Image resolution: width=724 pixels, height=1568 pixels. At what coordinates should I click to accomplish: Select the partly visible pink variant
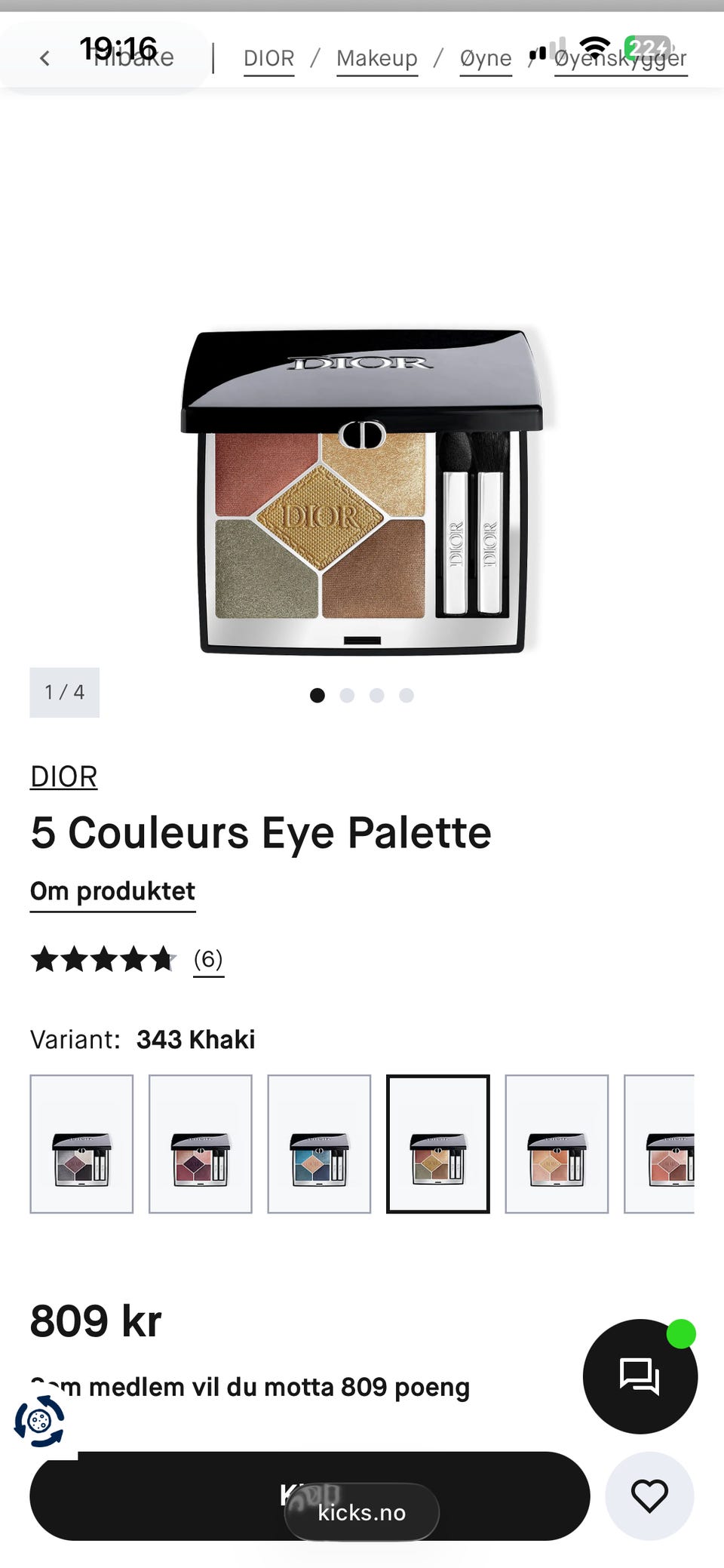coord(659,1144)
